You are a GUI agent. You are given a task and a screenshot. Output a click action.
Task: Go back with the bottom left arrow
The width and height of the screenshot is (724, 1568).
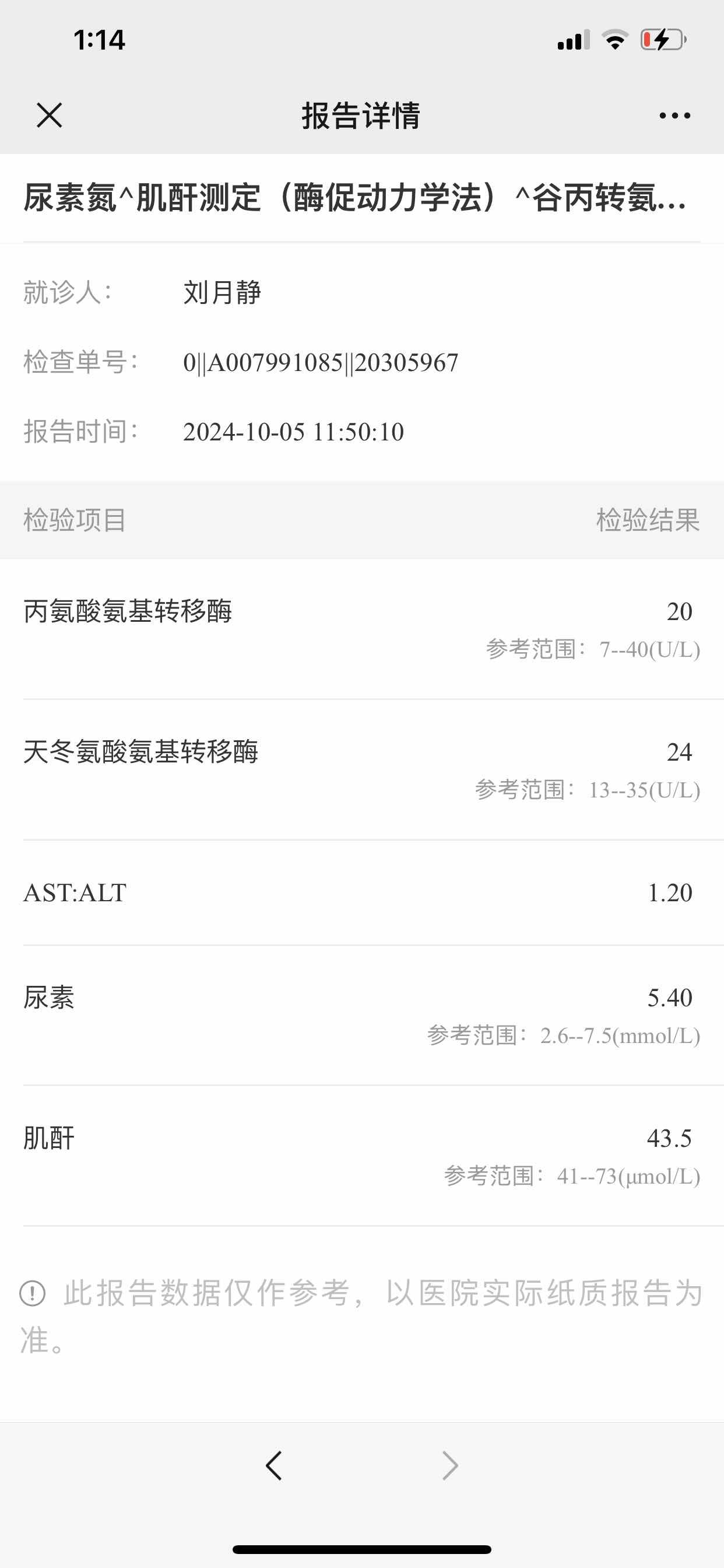click(275, 1465)
